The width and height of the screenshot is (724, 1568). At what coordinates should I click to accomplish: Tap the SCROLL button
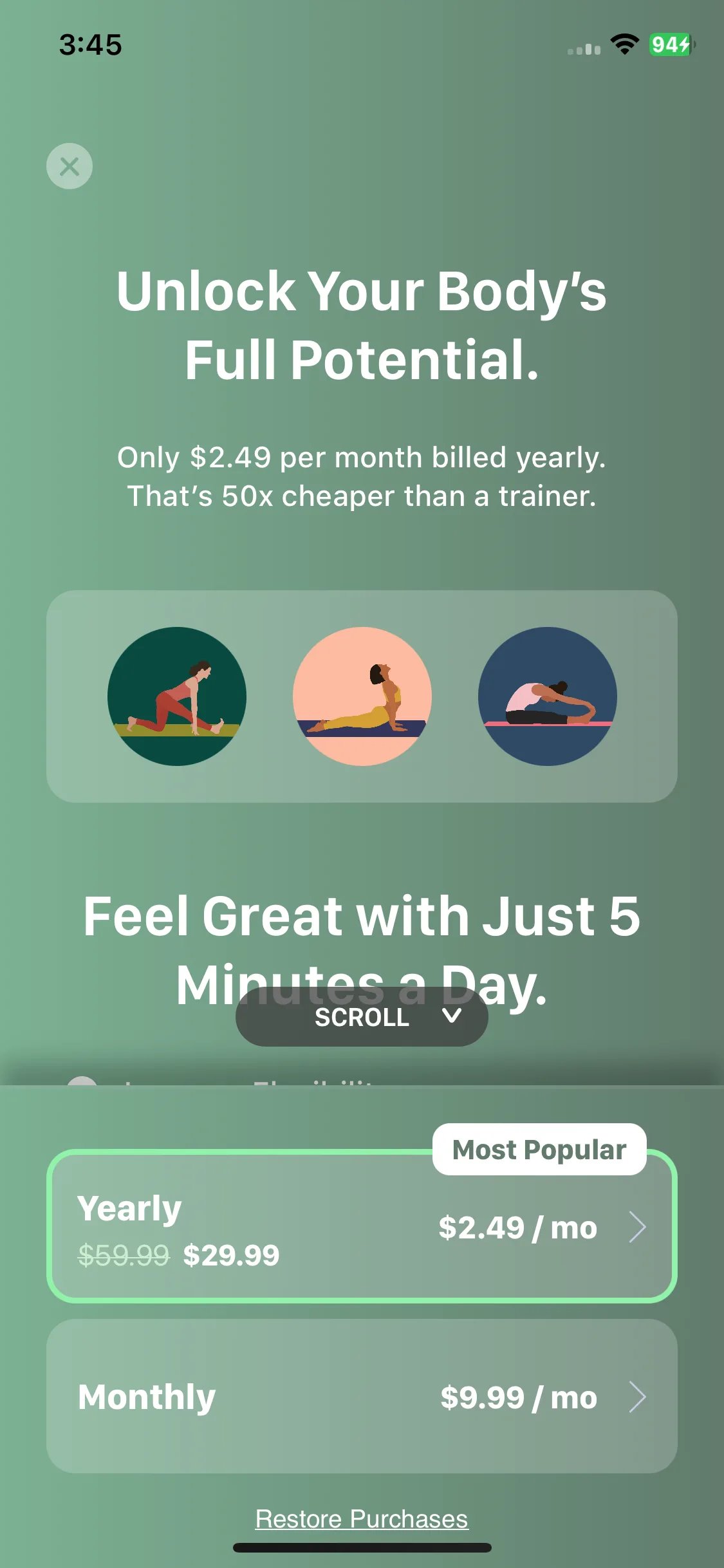click(362, 1017)
